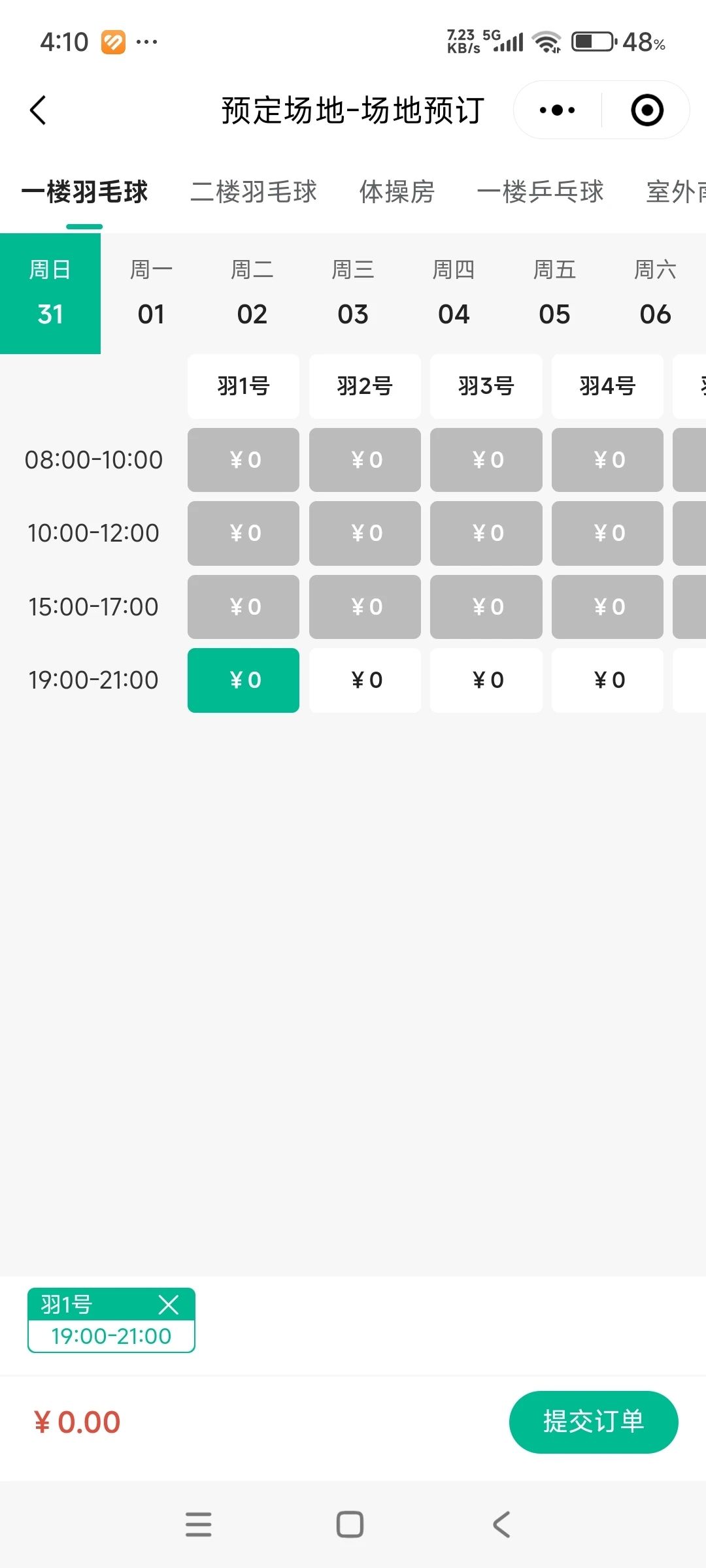Viewport: 706px width, 1568px height.
Task: Select date 周二 02
Action: coord(252,293)
